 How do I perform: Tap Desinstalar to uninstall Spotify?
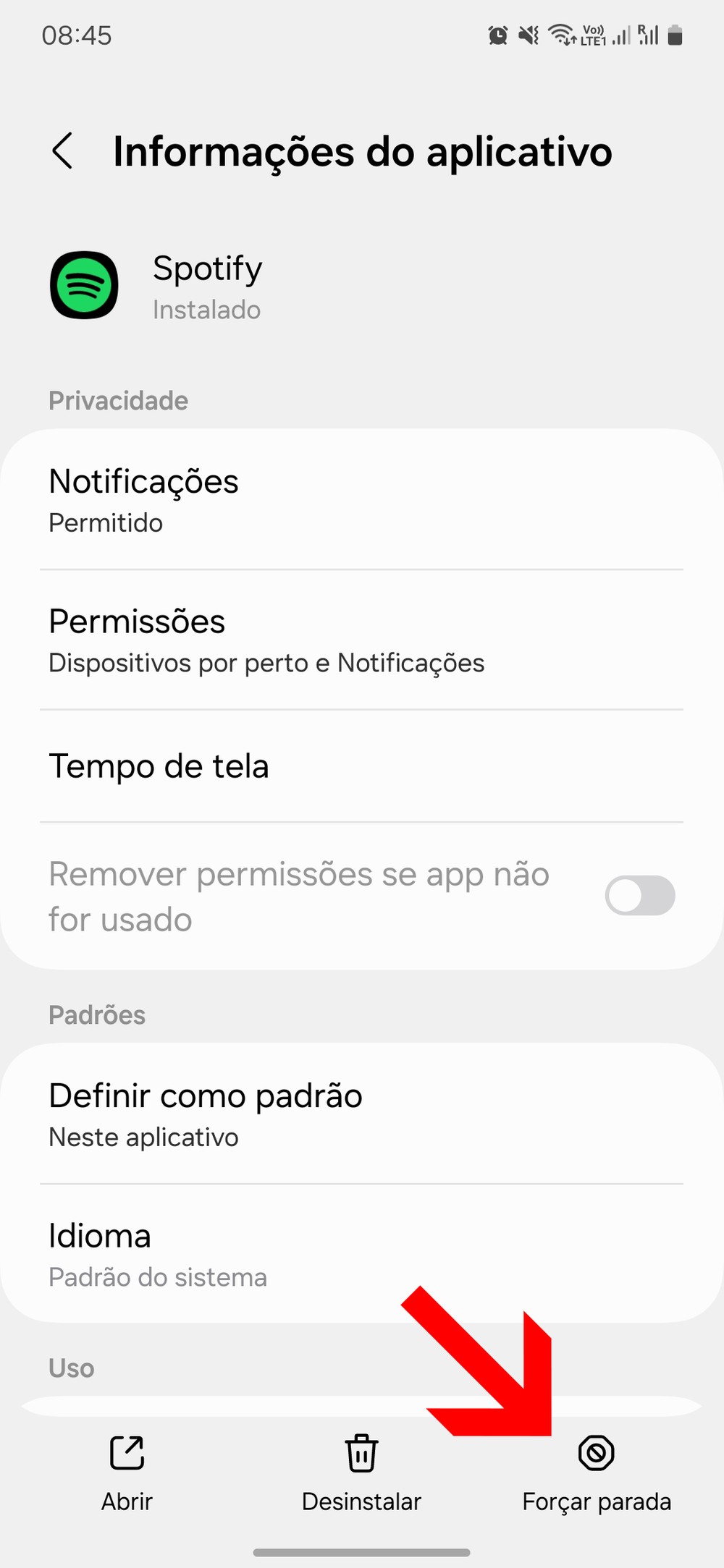point(361,1472)
